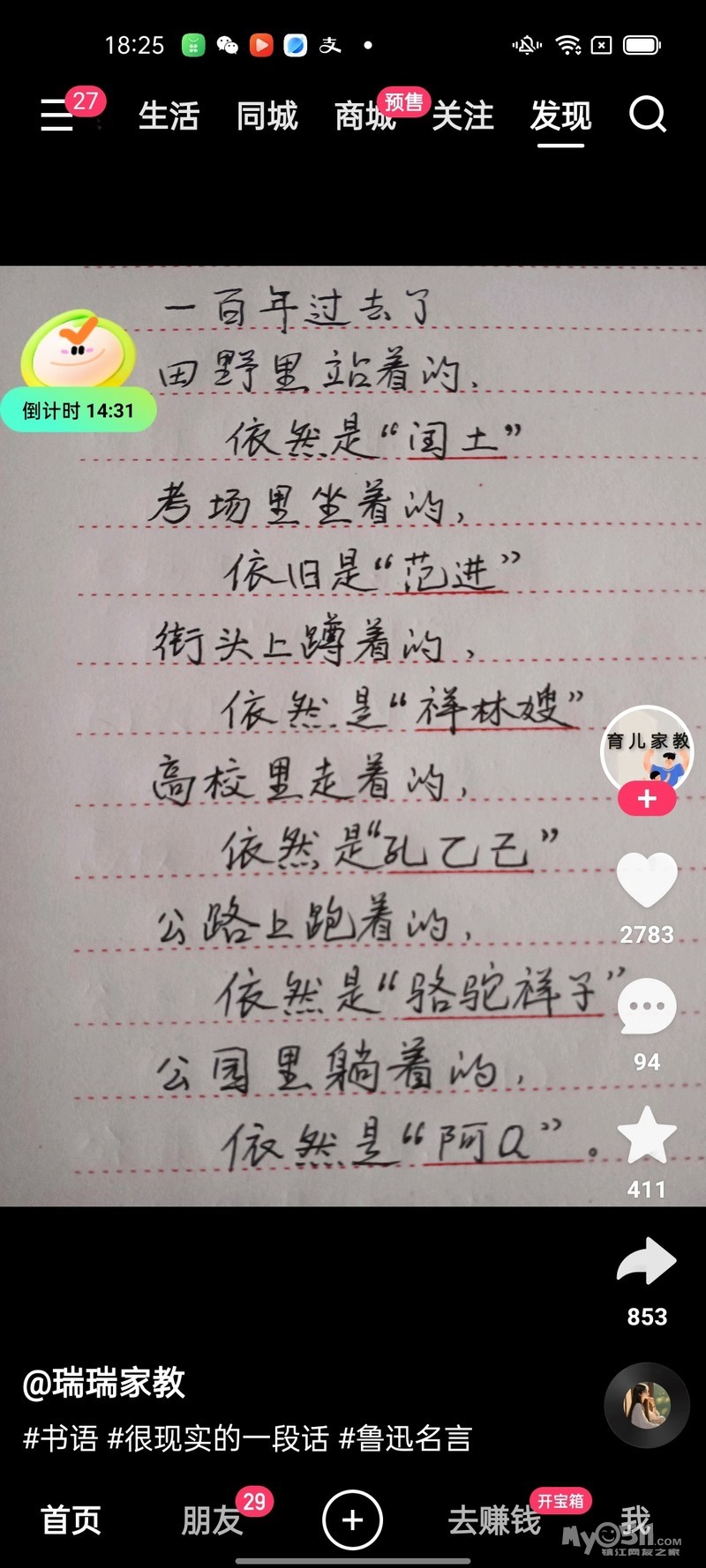Like this video with the heart
706x1568 pixels.
point(647,880)
